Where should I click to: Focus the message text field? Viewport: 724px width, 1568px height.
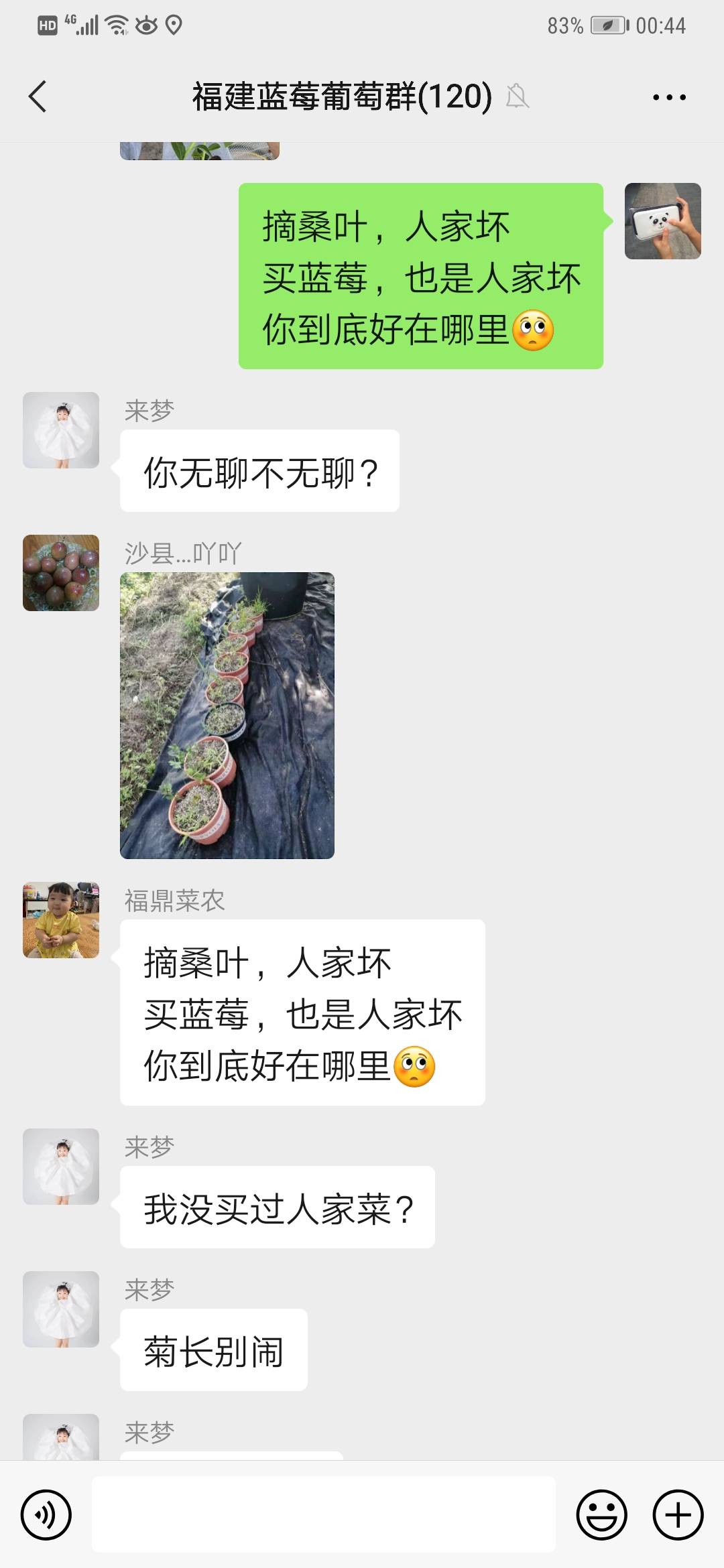click(324, 1514)
